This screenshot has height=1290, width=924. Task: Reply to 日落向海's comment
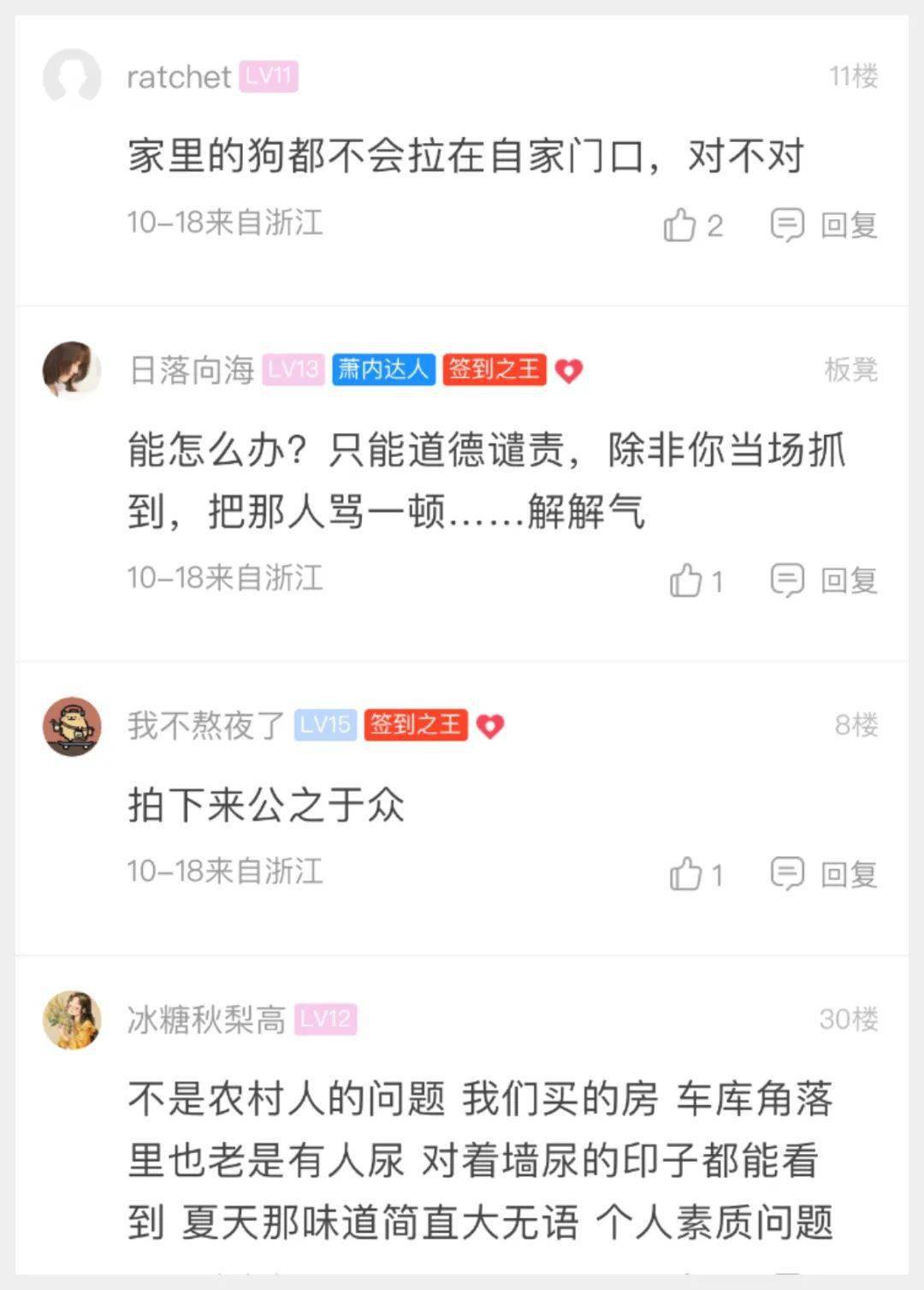(825, 580)
